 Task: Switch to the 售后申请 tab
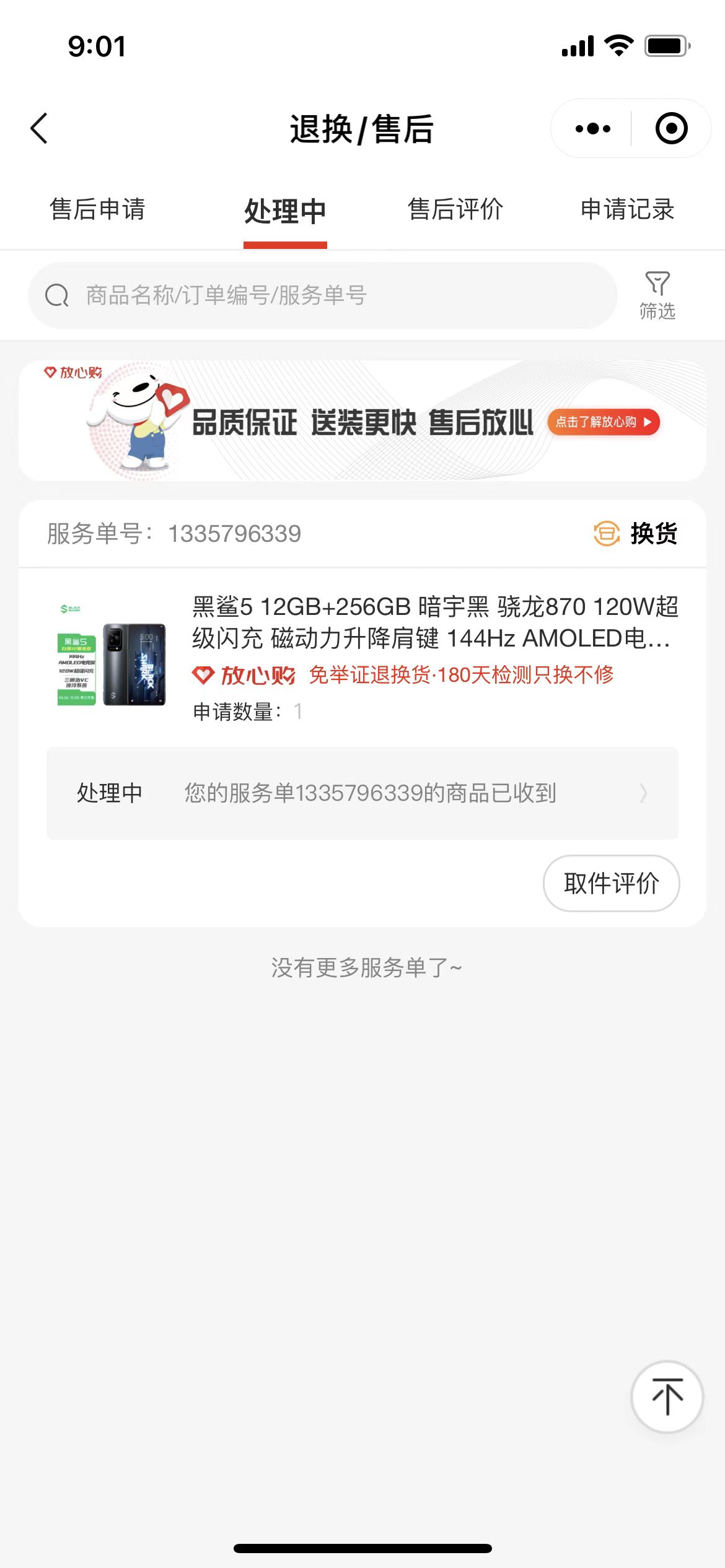click(x=97, y=209)
